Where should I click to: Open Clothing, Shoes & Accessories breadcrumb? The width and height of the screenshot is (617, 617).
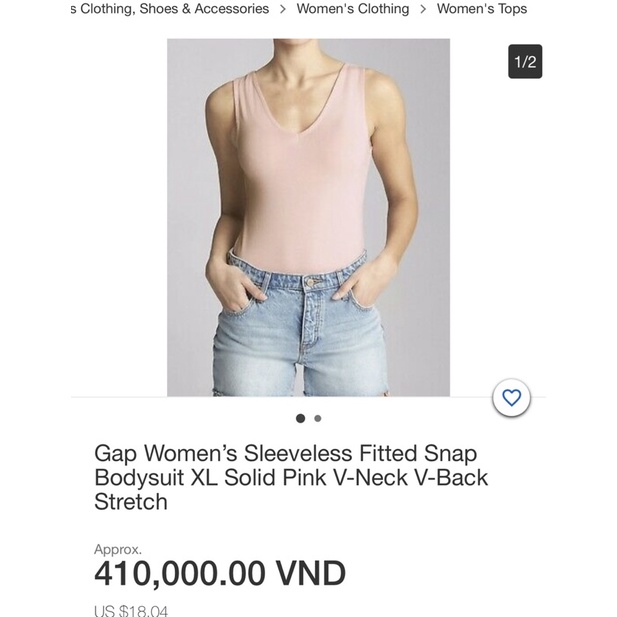(x=173, y=9)
